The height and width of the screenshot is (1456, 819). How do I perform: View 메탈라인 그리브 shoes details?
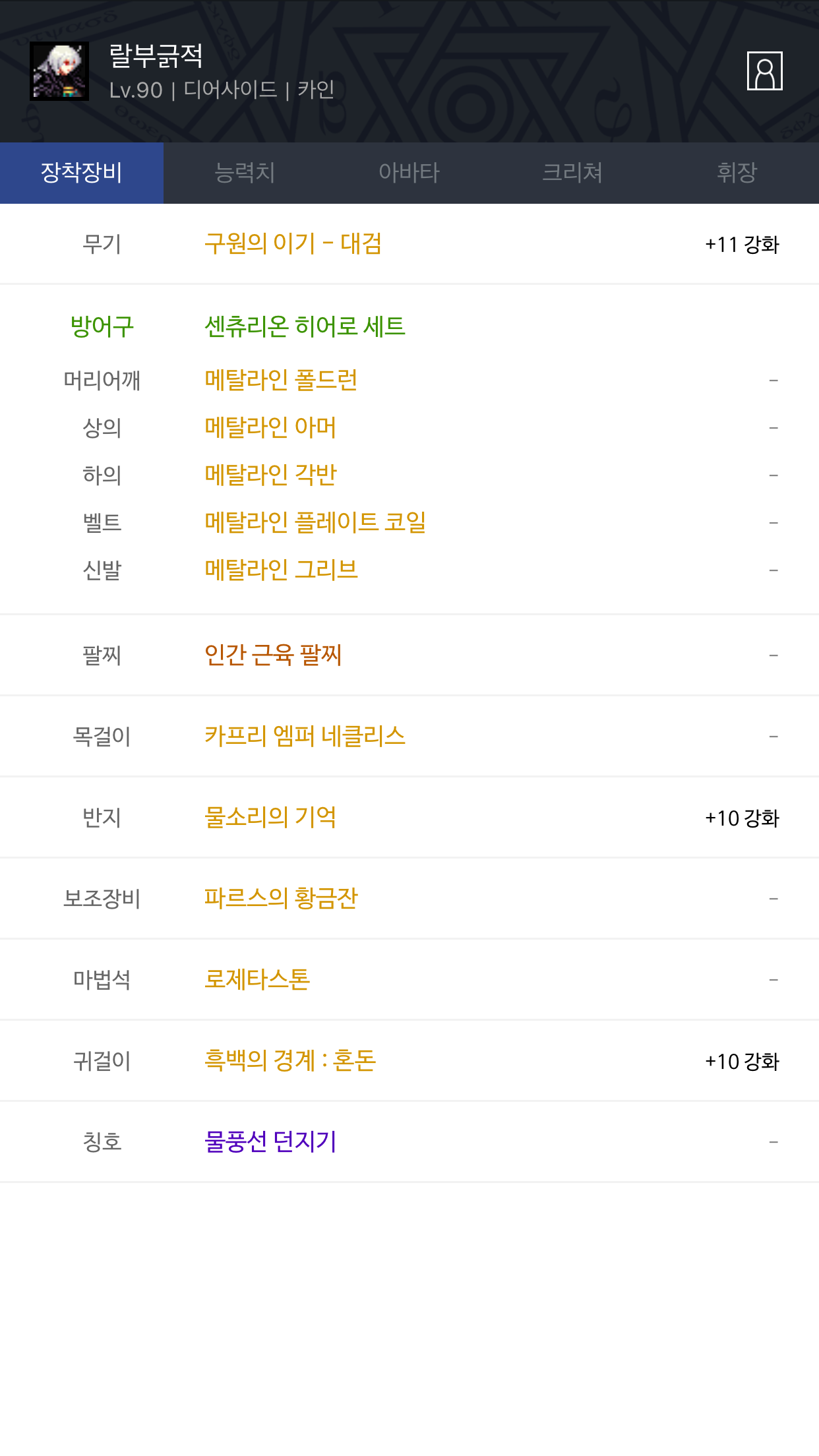pyautogui.click(x=281, y=570)
